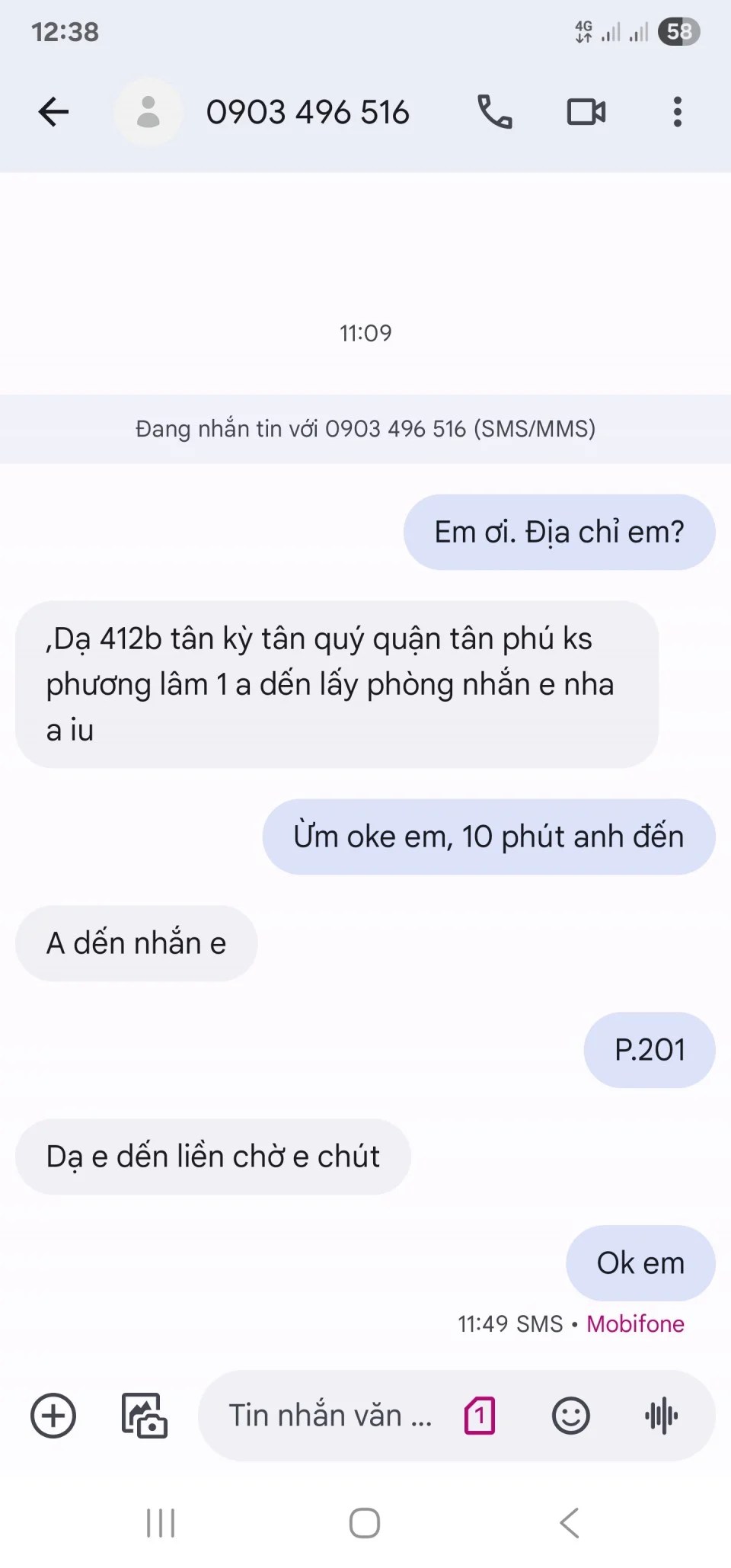Go back to the conversation list

pyautogui.click(x=53, y=112)
